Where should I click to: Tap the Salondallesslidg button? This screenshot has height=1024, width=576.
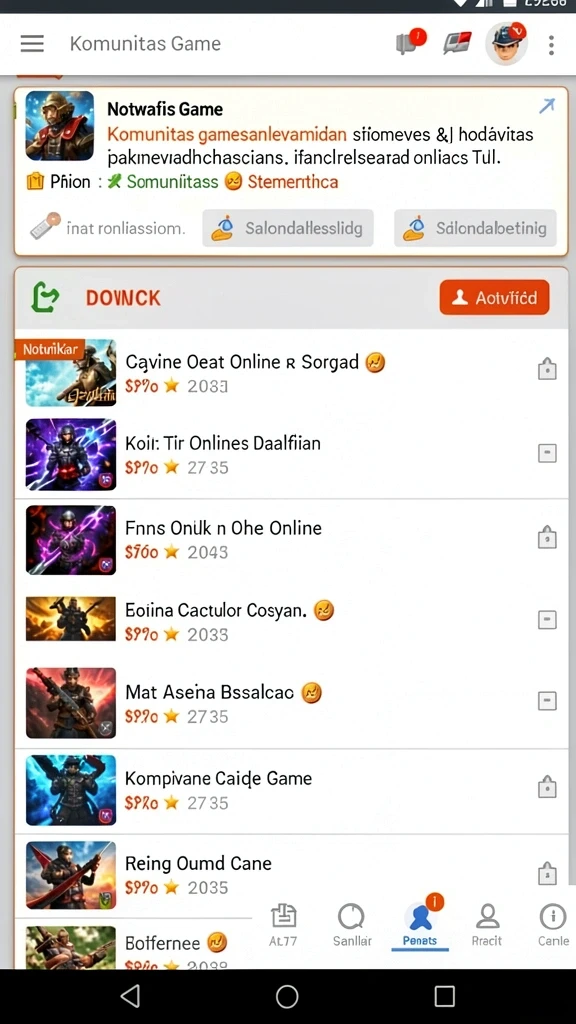[x=287, y=228]
